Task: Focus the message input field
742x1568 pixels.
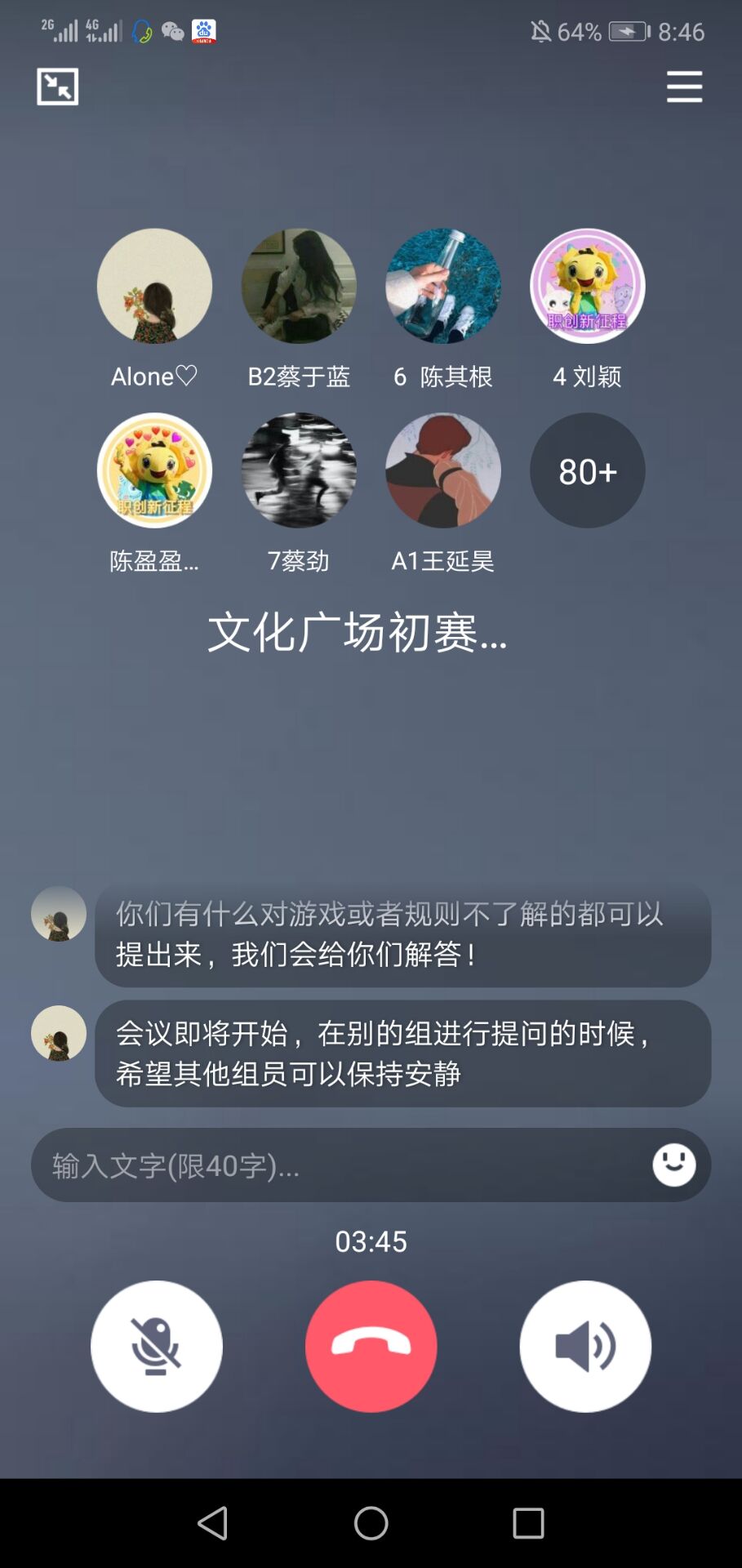Action: click(x=335, y=1165)
